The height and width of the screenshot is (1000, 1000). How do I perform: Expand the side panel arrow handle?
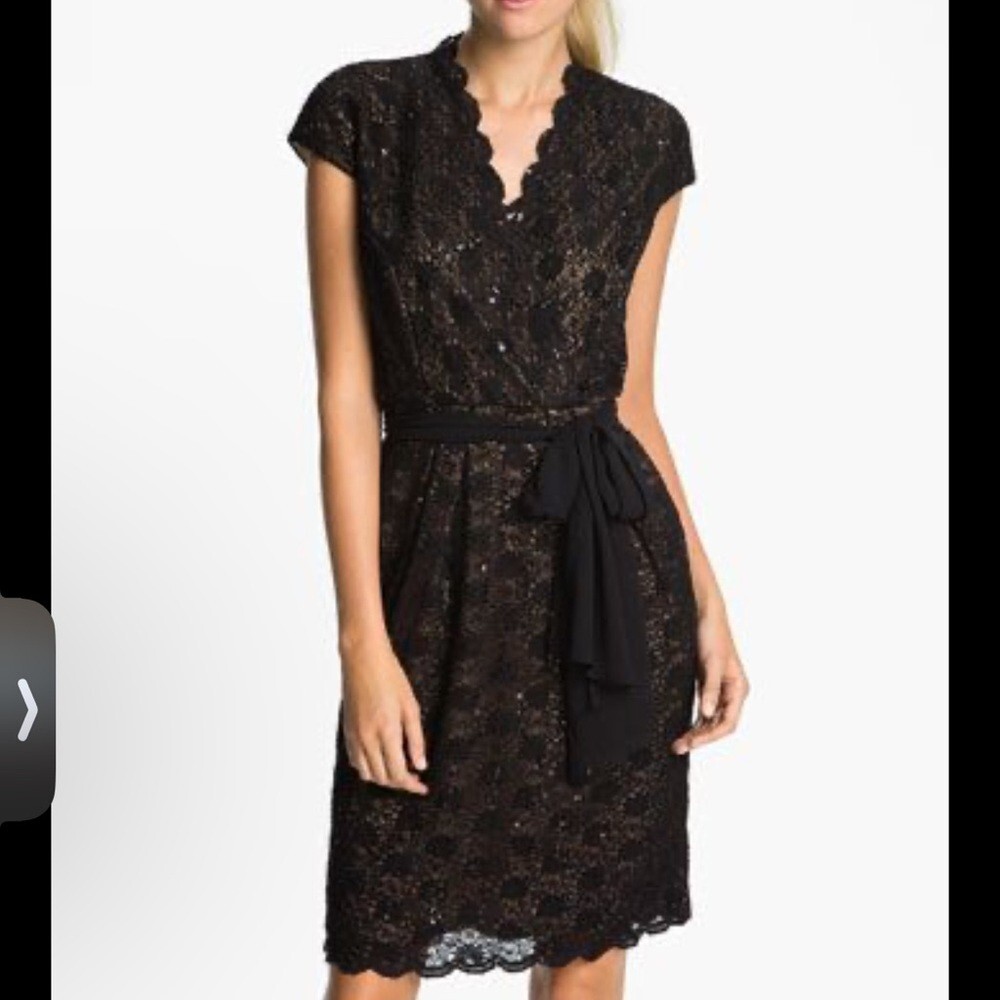(27, 709)
